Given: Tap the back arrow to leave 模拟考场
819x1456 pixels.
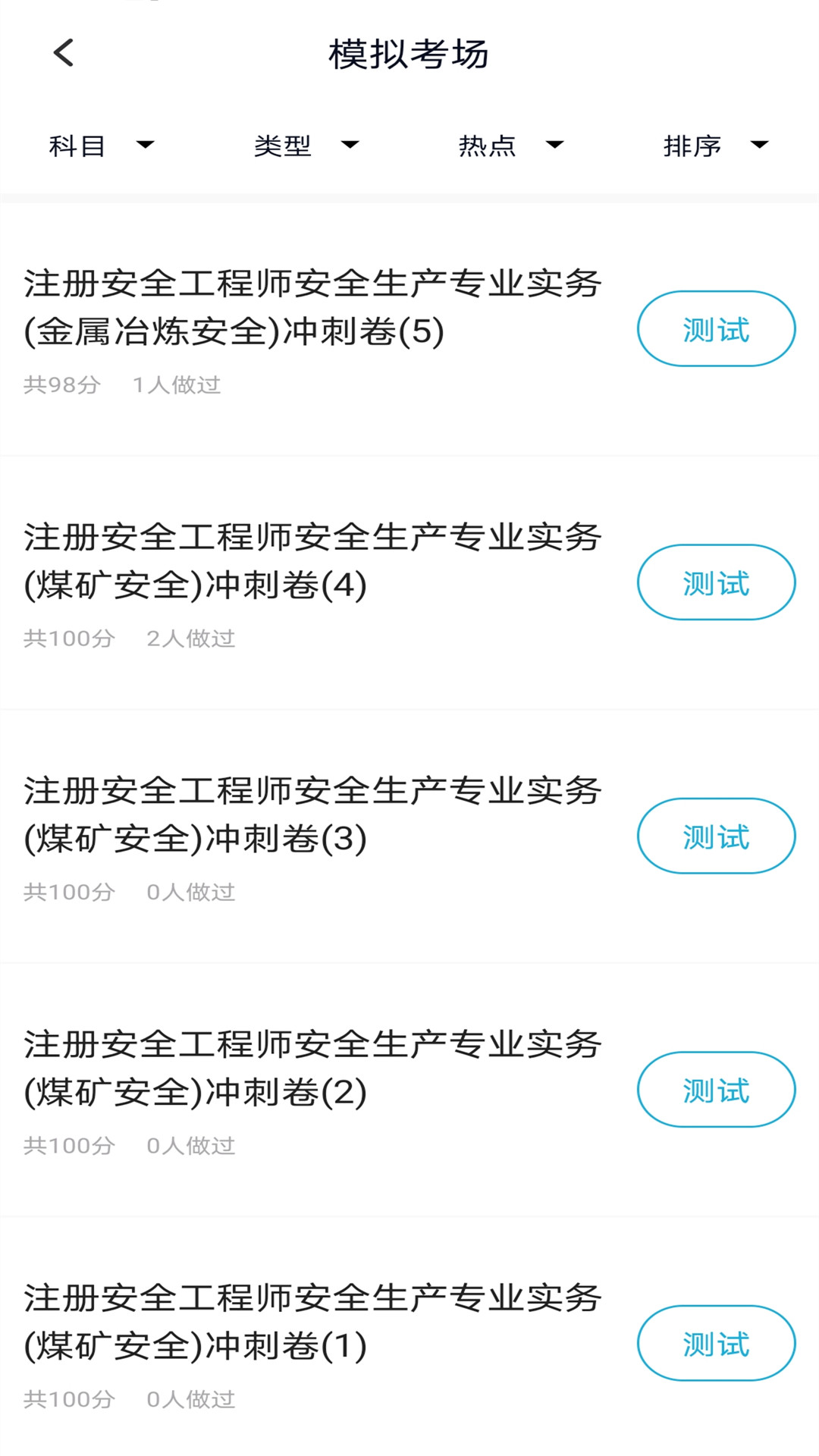Looking at the screenshot, I should tap(64, 54).
